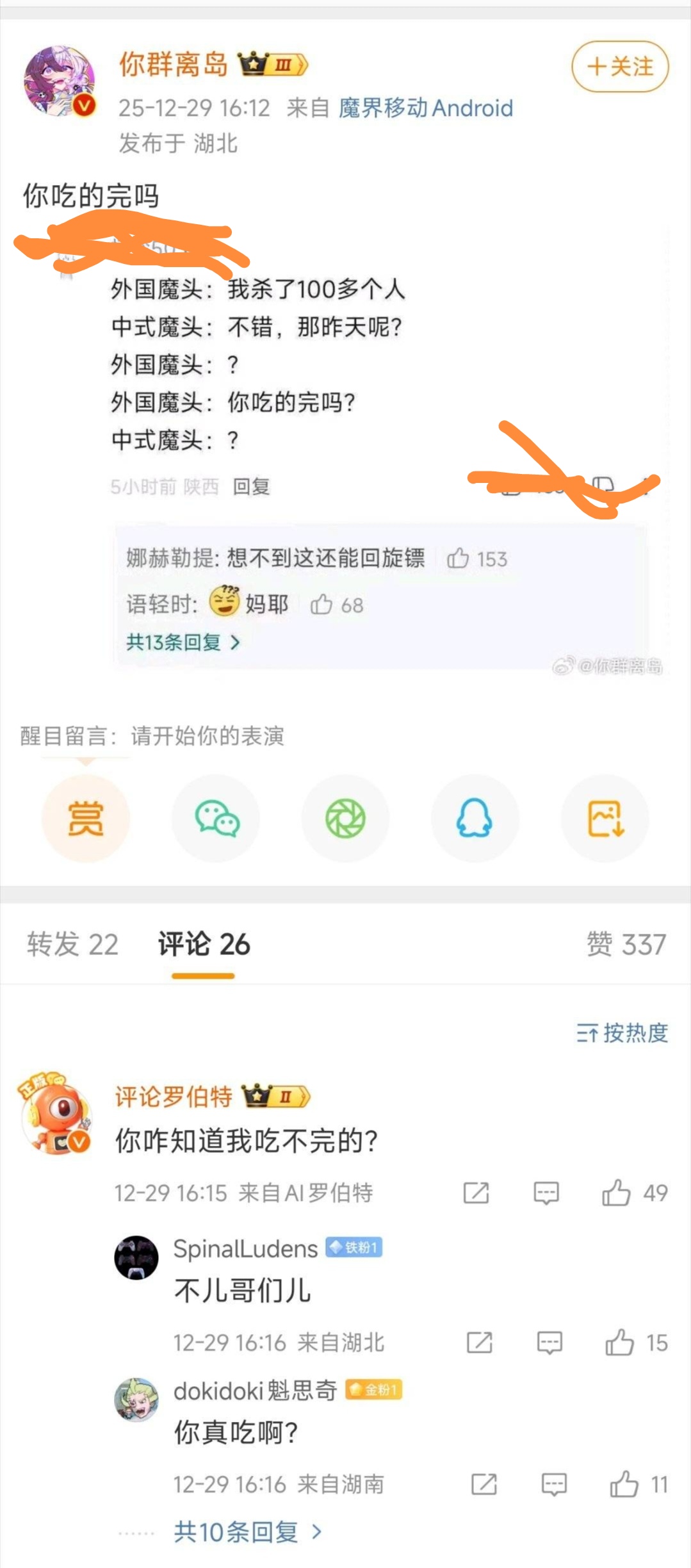Follow 你群离岛 with the 关注 button
Screen dimensions: 691x1568
pyautogui.click(x=619, y=67)
